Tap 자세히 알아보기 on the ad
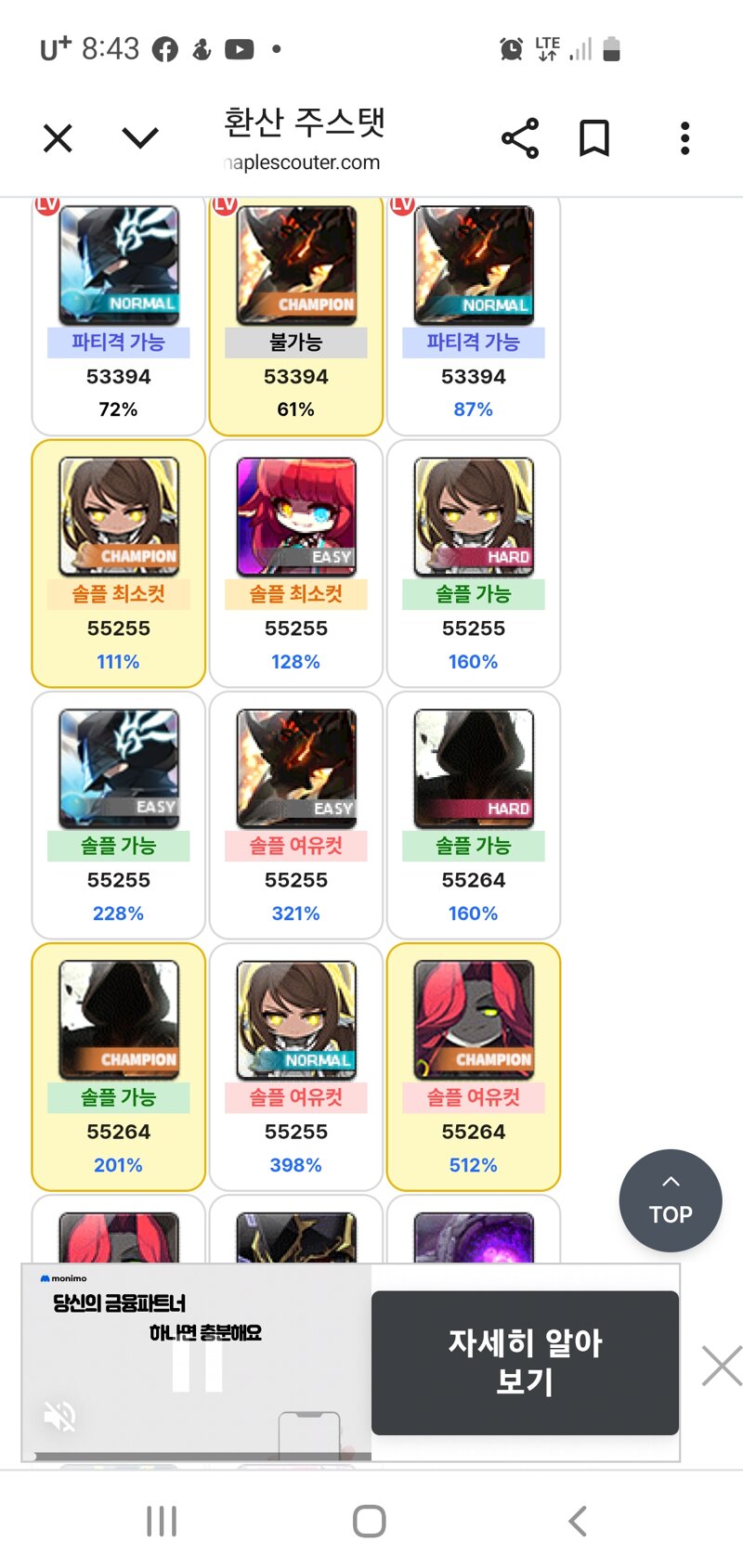 [525, 1362]
